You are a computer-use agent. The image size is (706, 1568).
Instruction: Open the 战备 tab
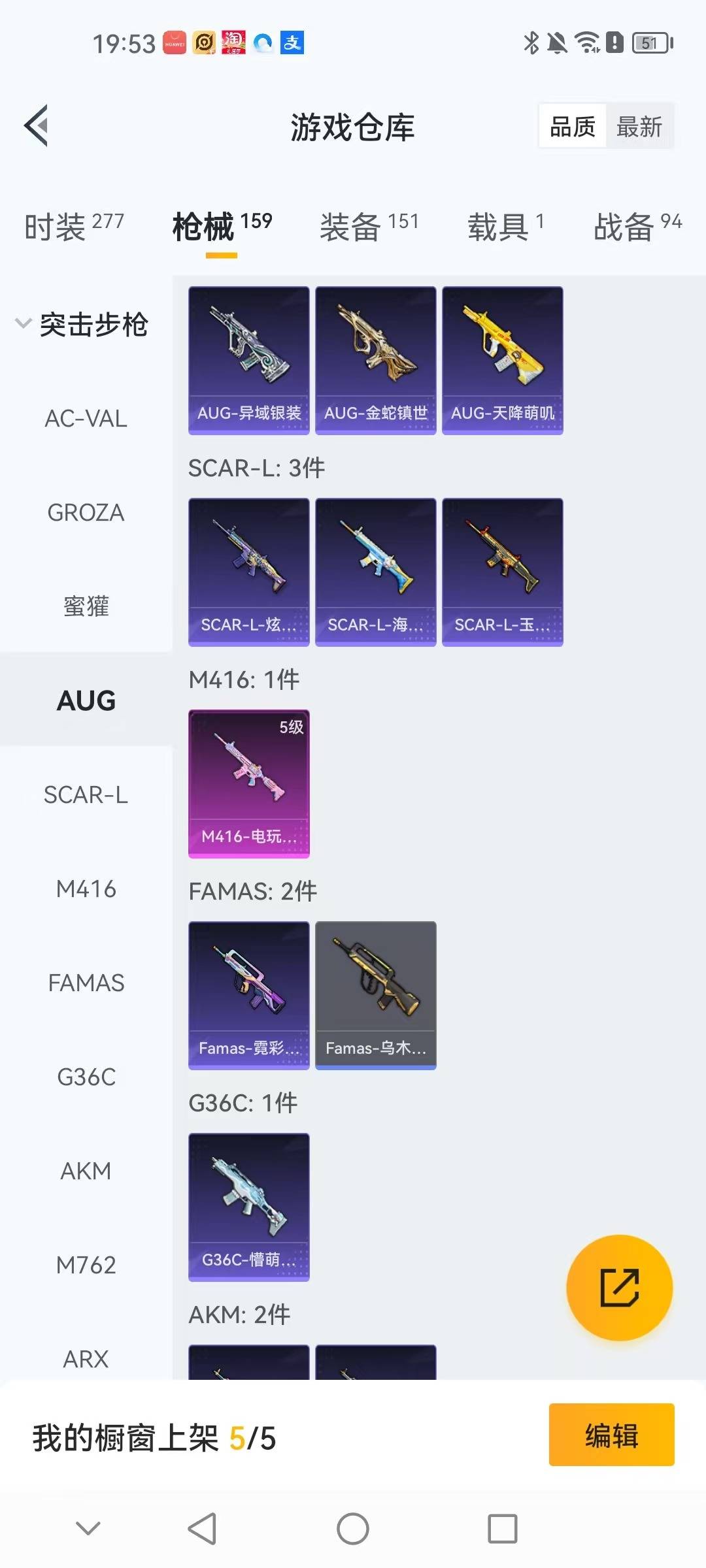pyautogui.click(x=637, y=227)
